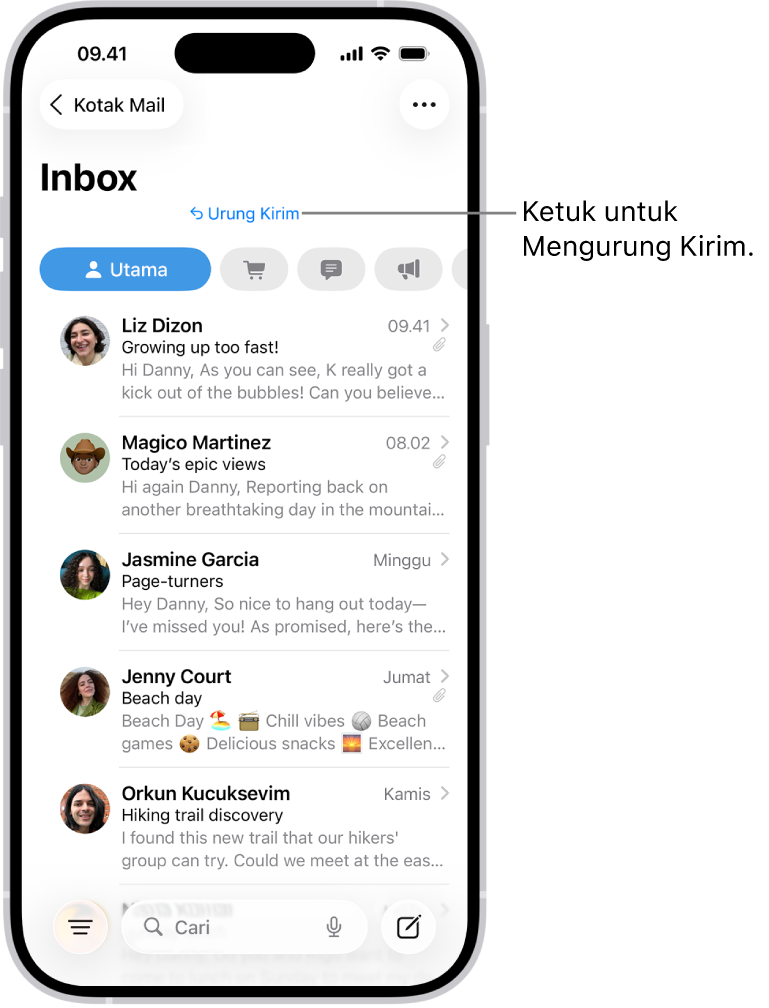
Task: Open Magico Martinez's email Today's epic views
Action: [280, 475]
